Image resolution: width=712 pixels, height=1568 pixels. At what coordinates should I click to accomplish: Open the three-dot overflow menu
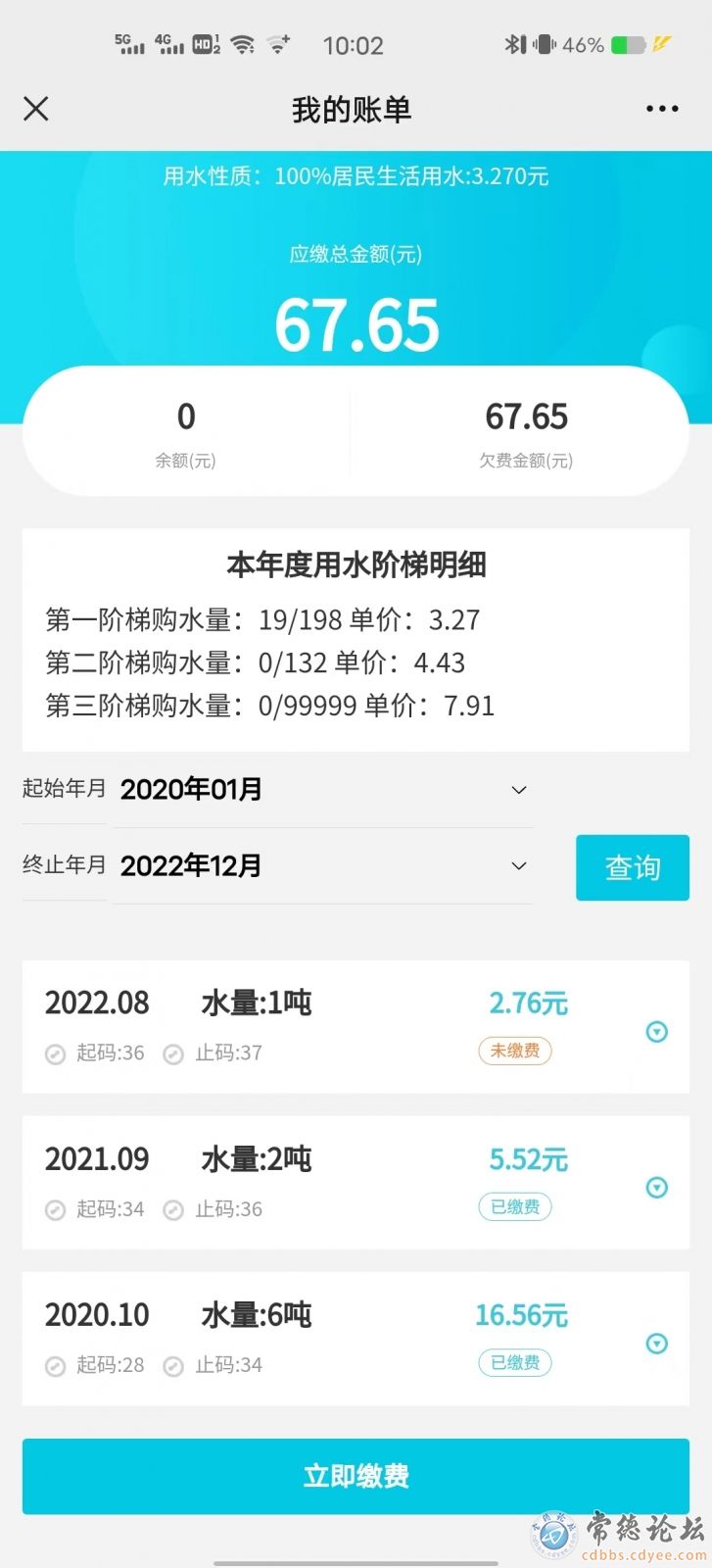click(x=662, y=109)
